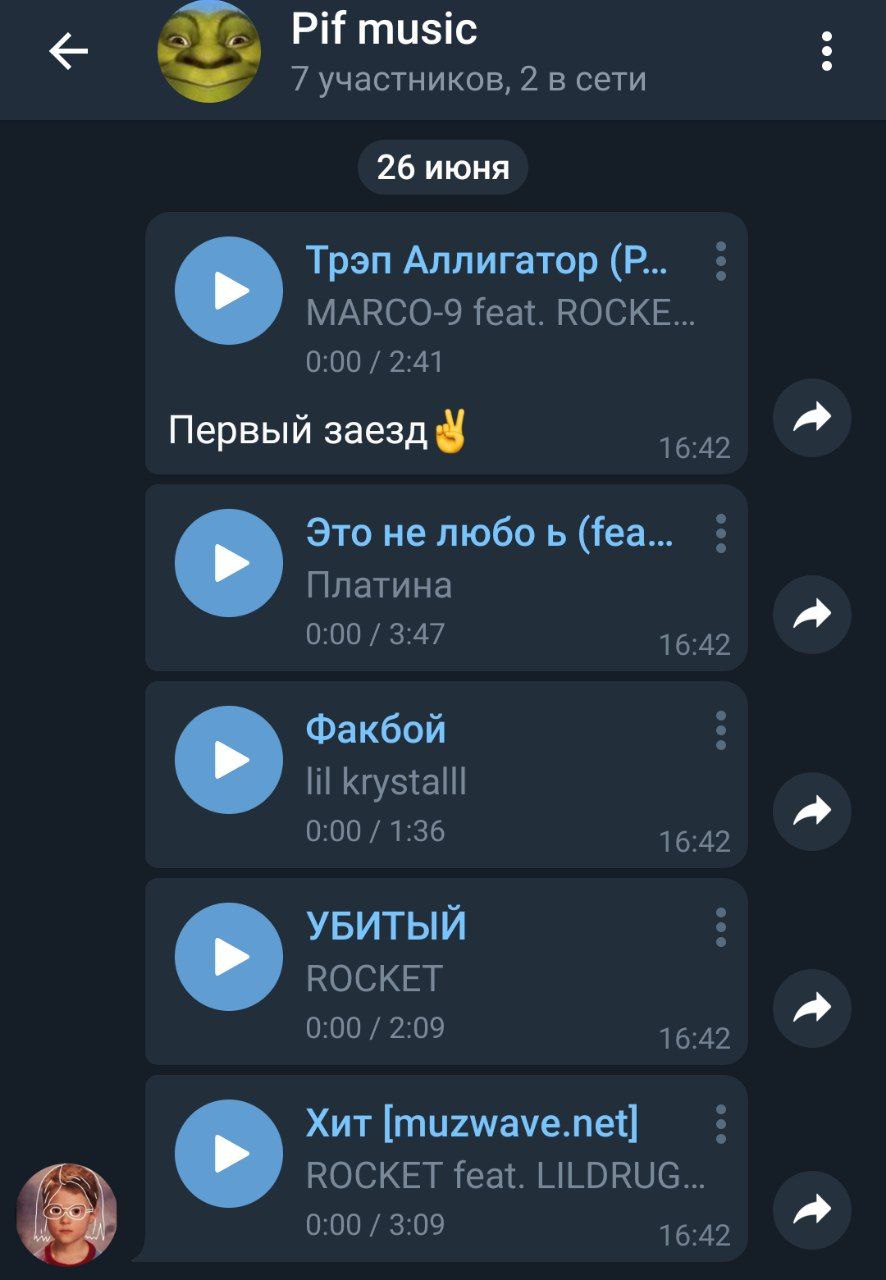Forward the УБИТЫЙ track

pos(812,1009)
